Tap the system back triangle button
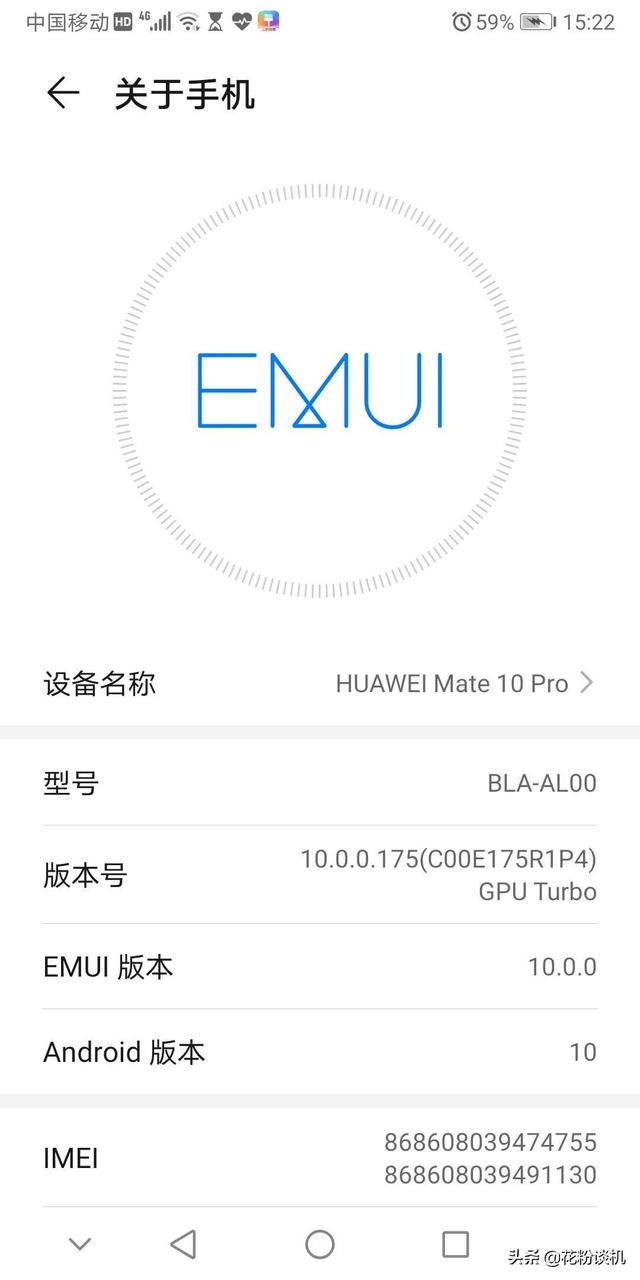 183,1244
